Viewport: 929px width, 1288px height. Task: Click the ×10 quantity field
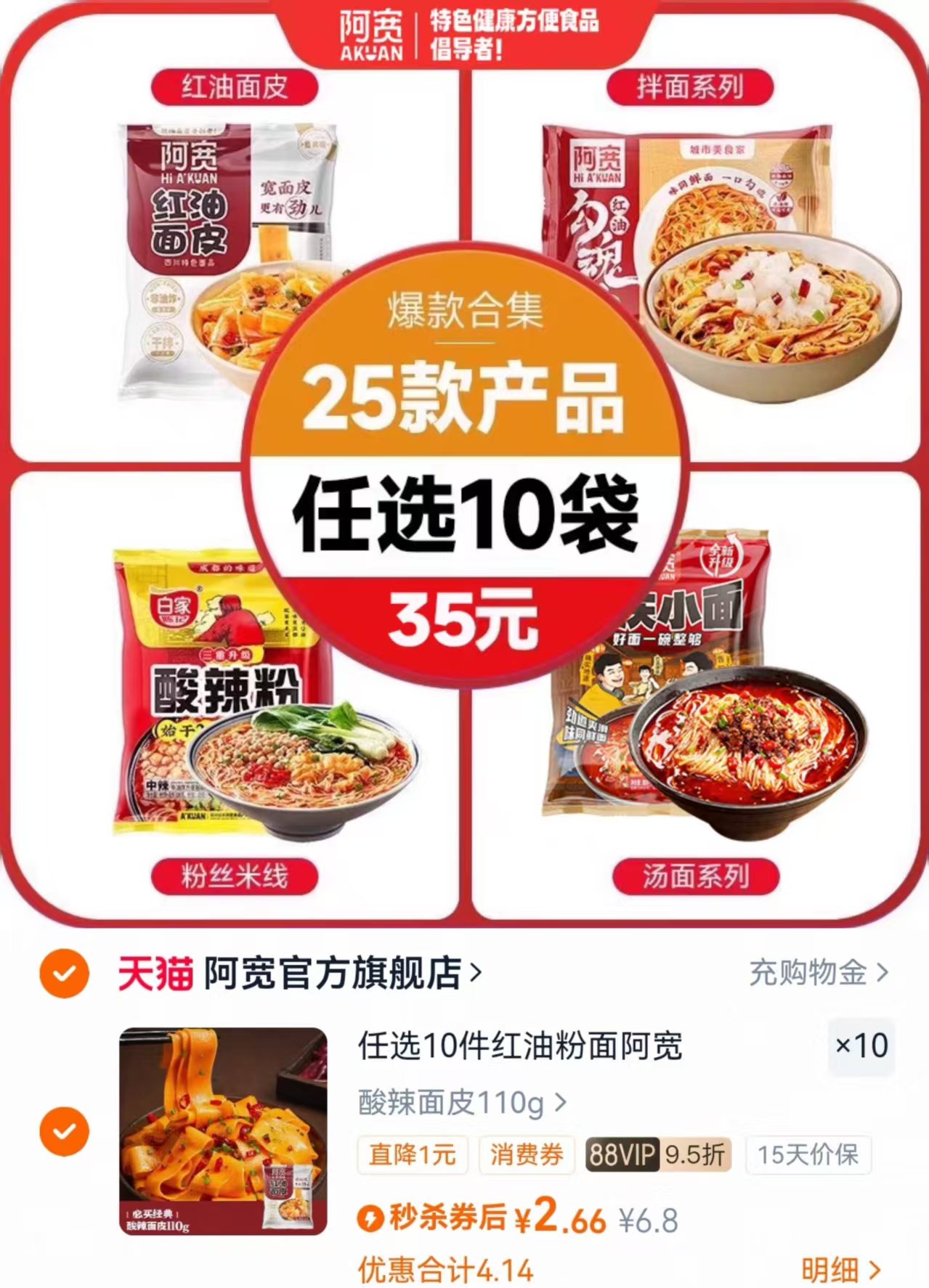point(861,1046)
